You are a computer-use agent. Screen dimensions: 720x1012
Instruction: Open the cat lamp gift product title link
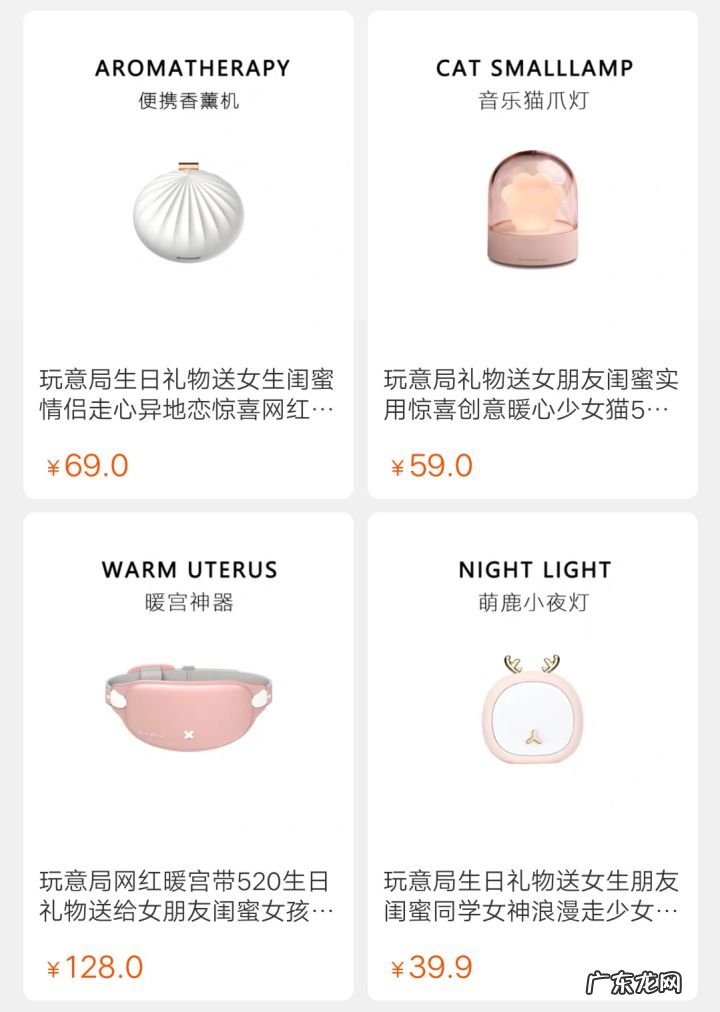click(533, 393)
